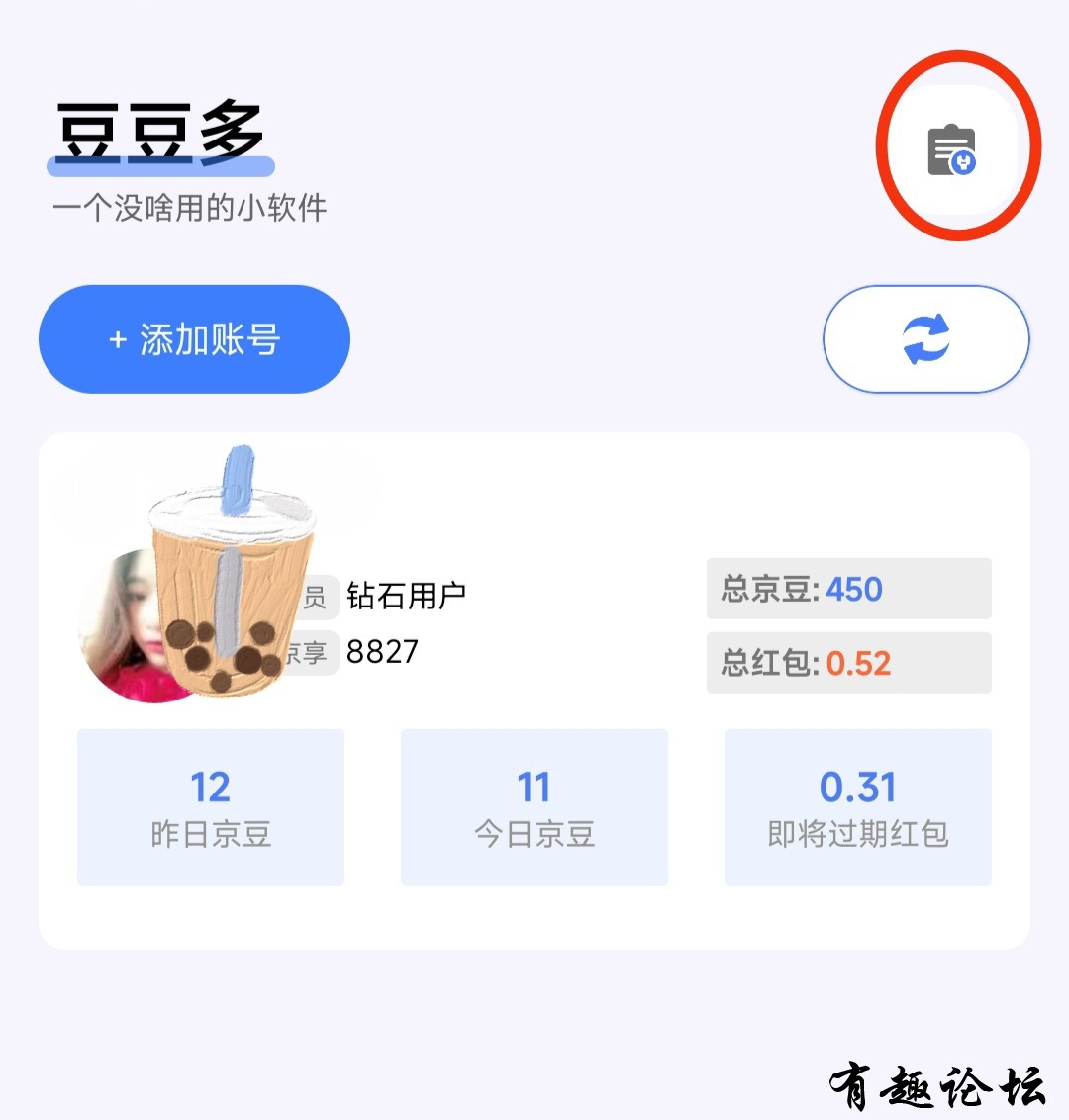Open the clipboard settings icon
1069x1120 pixels.
(951, 150)
